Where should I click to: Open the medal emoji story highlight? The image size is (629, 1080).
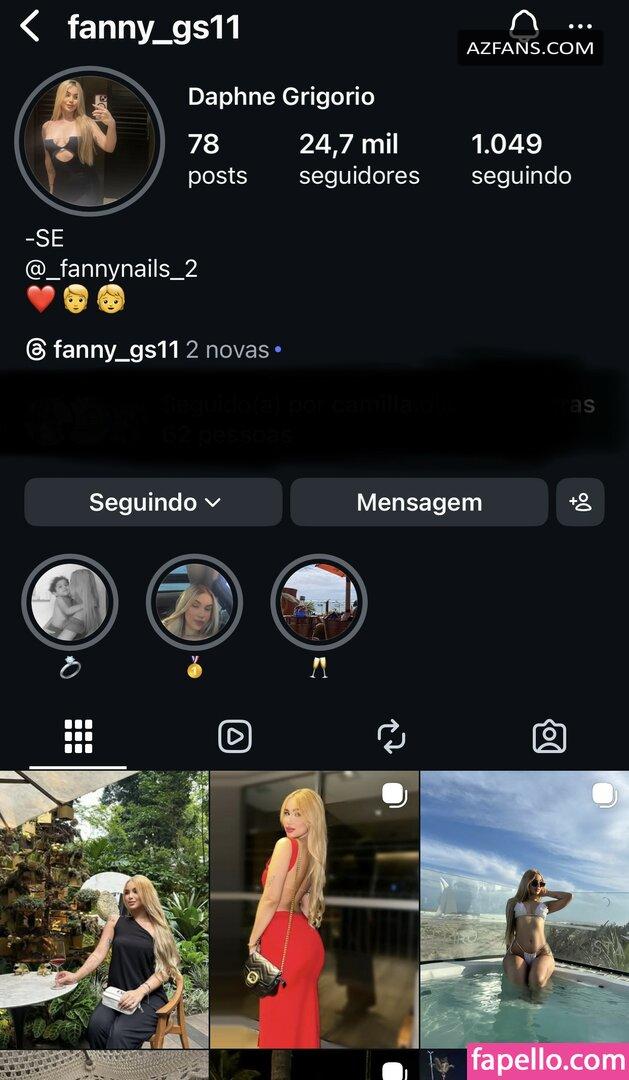coord(194,602)
